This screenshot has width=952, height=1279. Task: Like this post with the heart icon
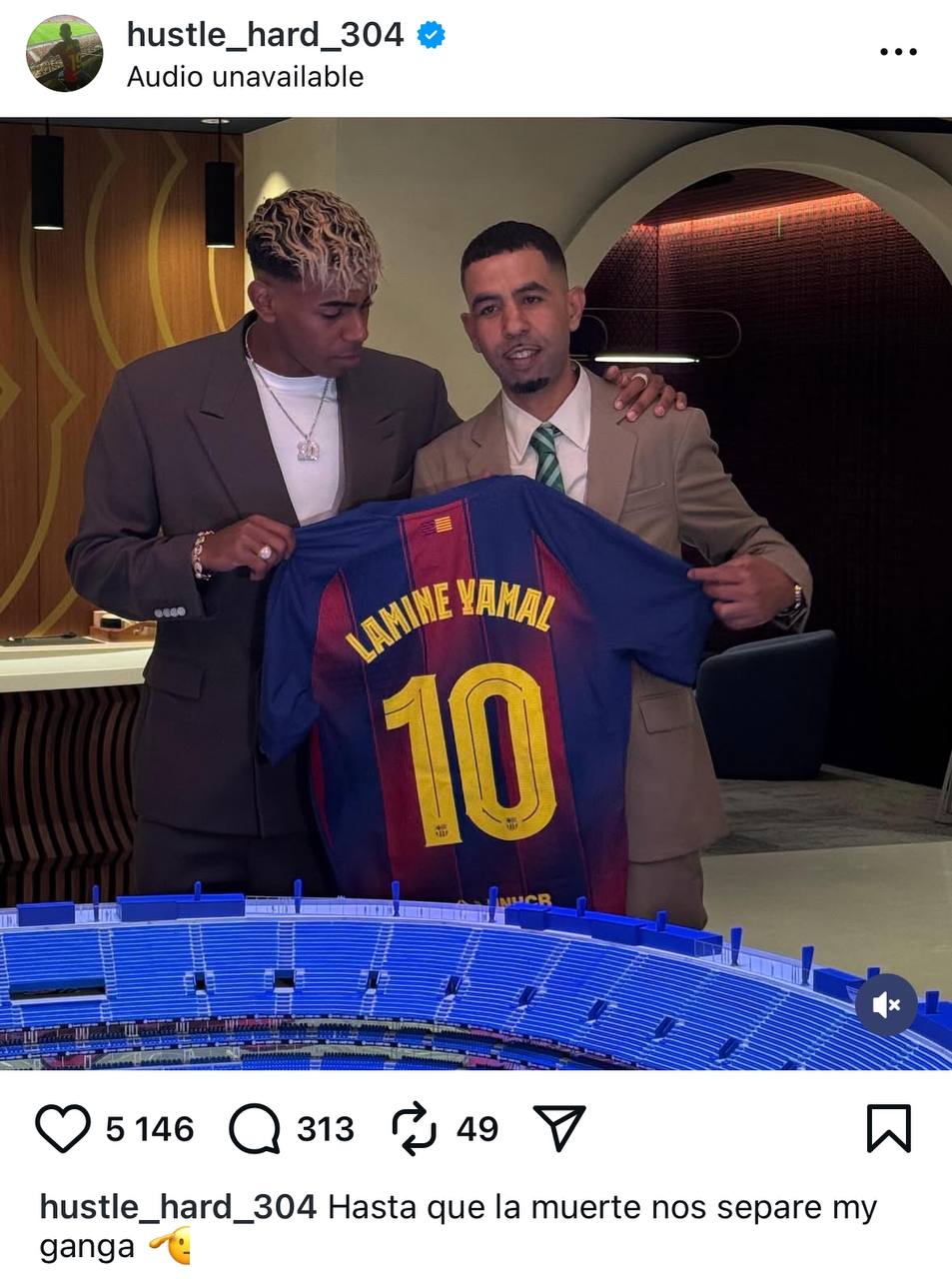pyautogui.click(x=63, y=1129)
